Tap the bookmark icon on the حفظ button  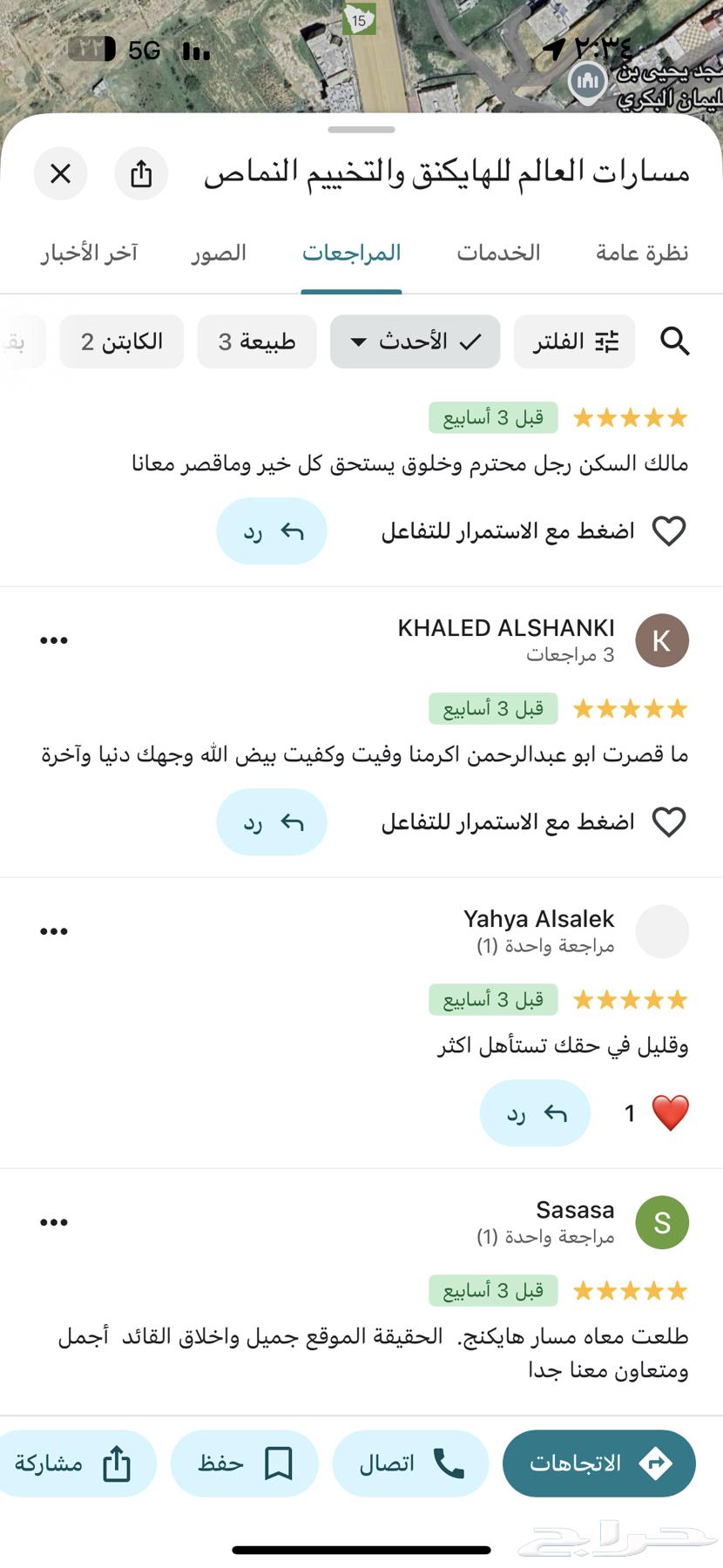pyautogui.click(x=280, y=1463)
